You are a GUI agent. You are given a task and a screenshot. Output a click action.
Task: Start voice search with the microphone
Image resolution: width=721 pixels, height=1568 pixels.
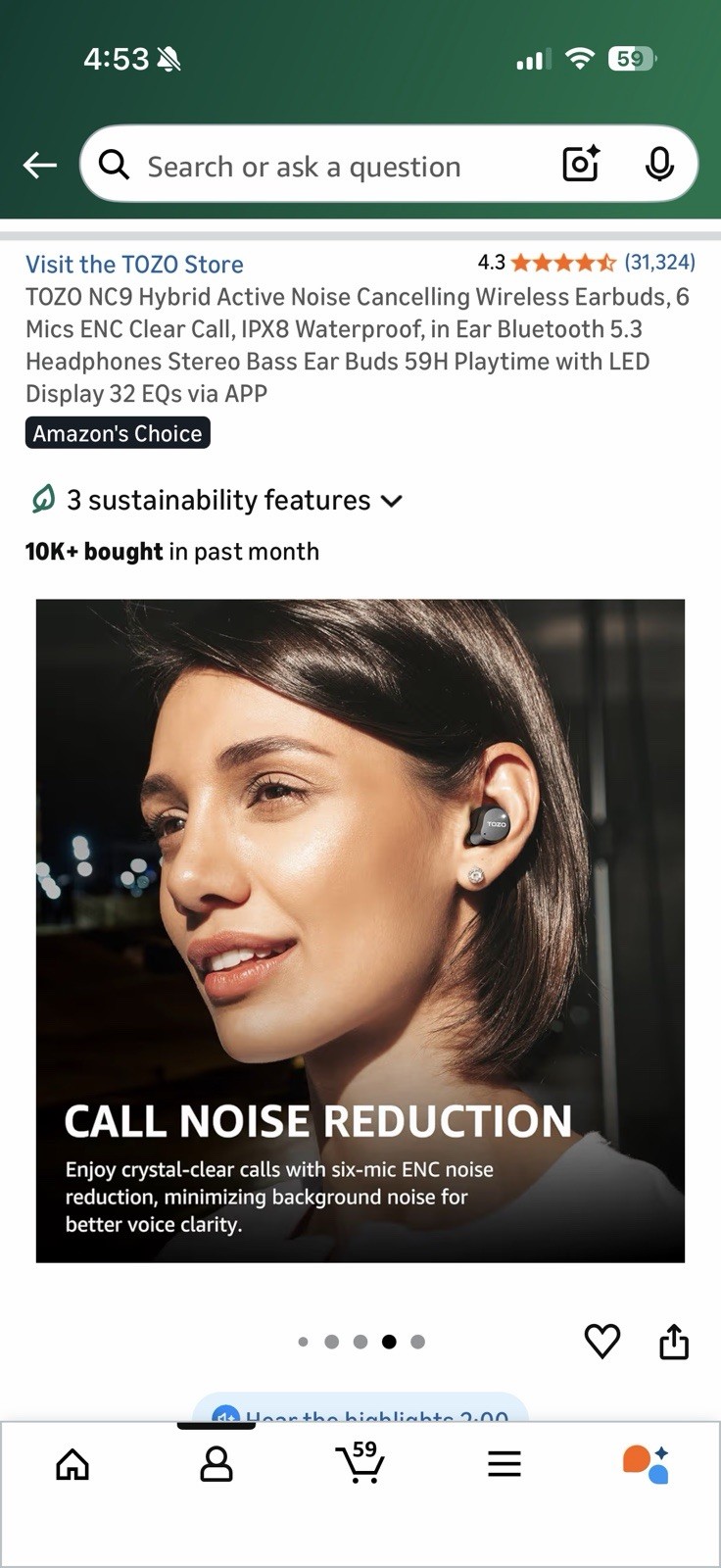(x=659, y=165)
